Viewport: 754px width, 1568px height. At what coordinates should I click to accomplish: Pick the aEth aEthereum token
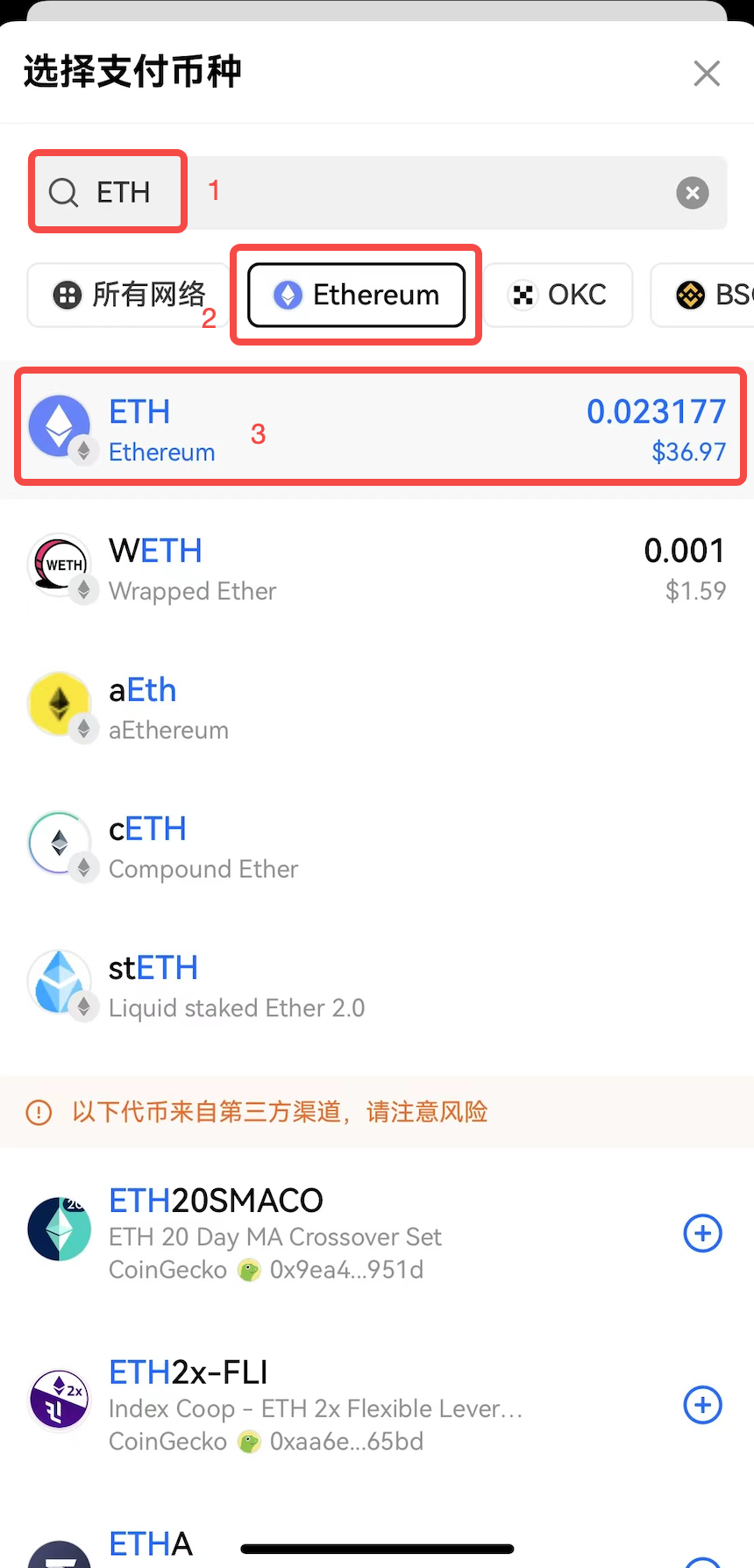click(377, 707)
